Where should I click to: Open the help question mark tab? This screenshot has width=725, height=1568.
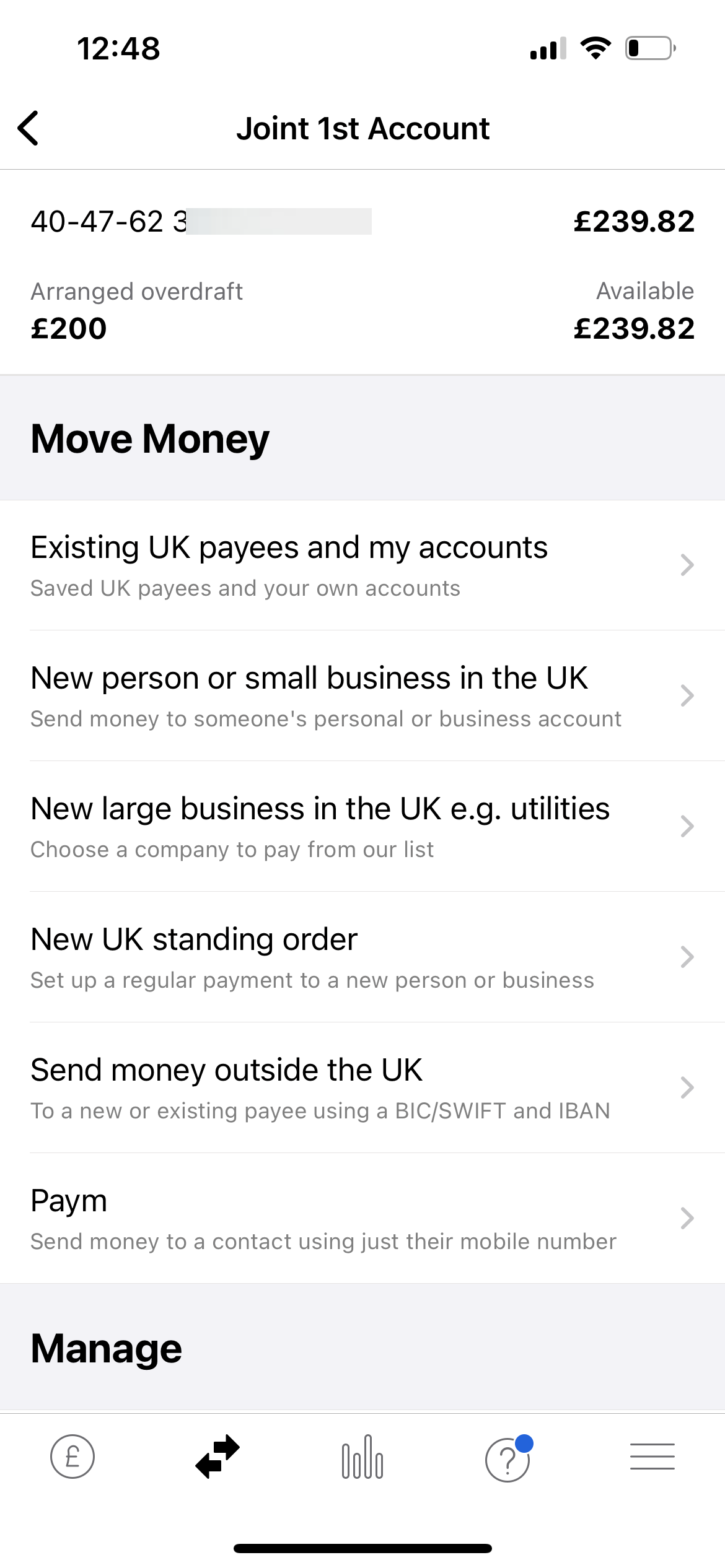(507, 1459)
